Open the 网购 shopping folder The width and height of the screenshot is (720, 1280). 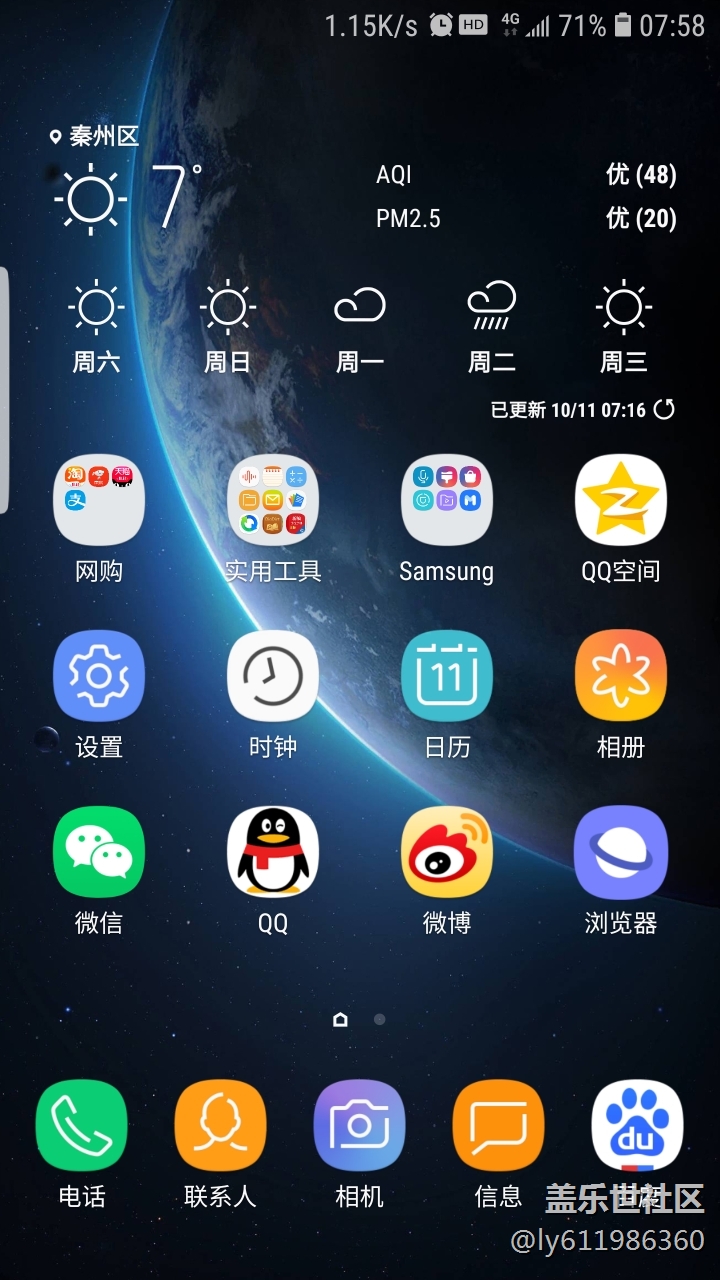click(x=98, y=500)
